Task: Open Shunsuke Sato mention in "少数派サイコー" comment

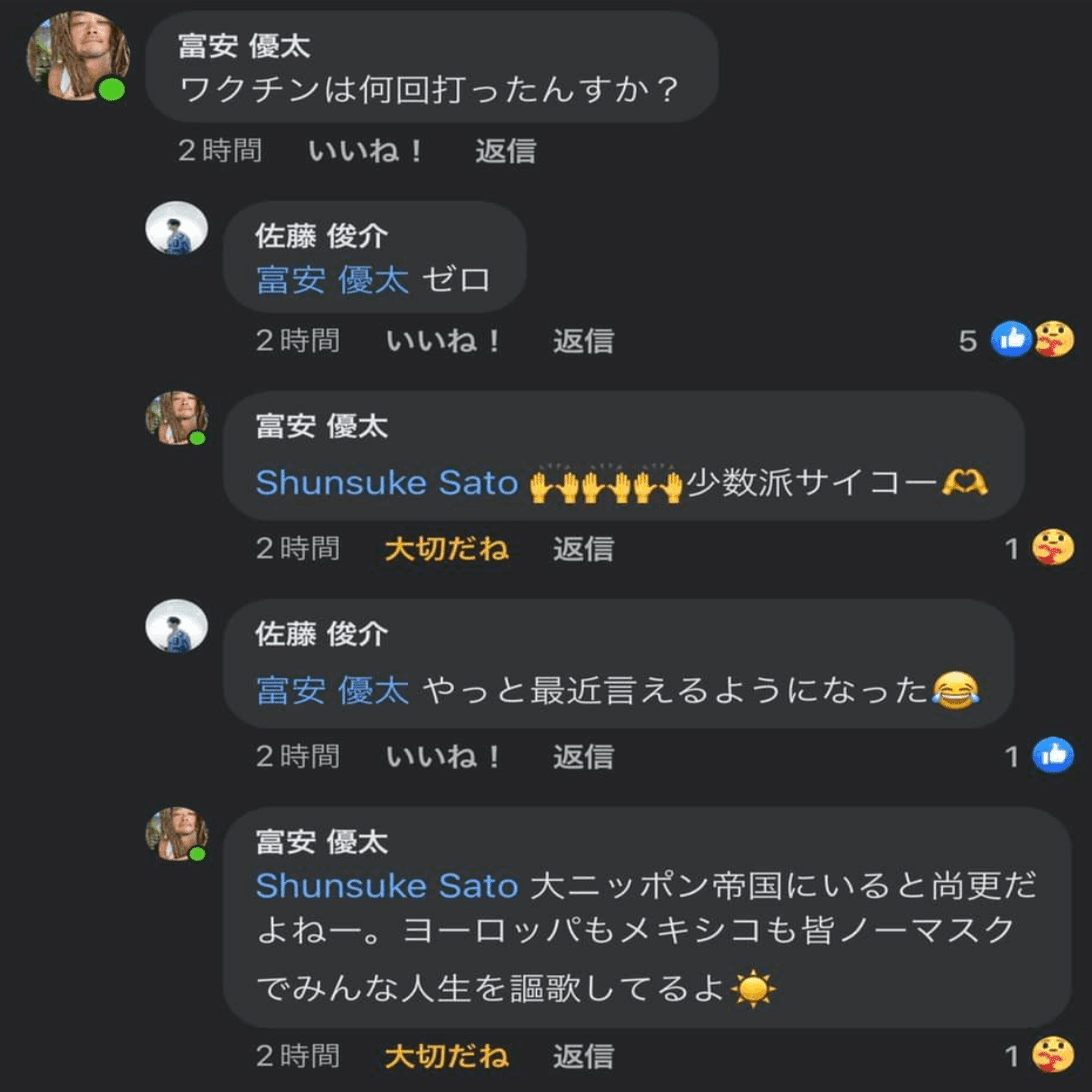Action: pos(387,484)
